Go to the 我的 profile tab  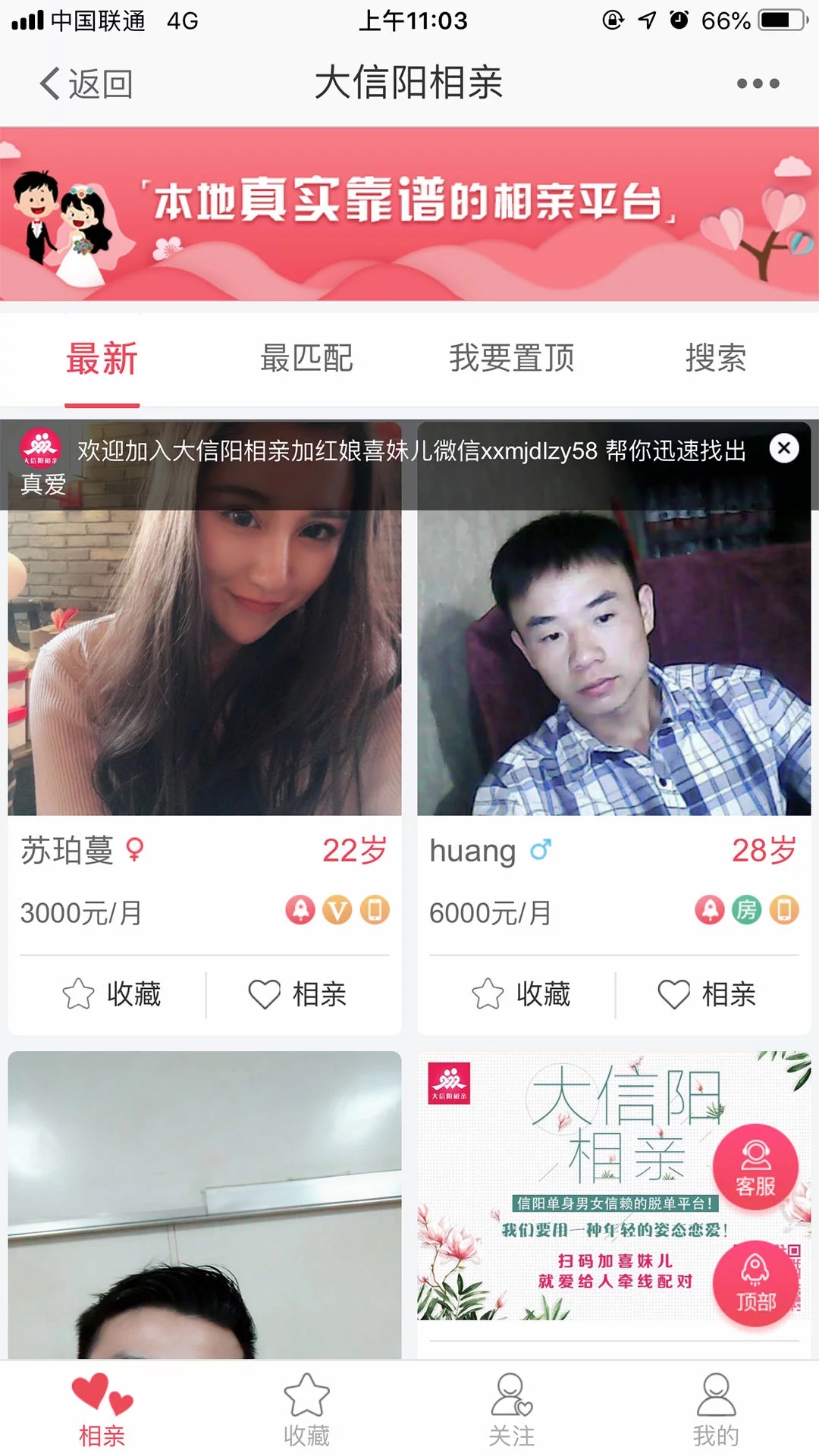(715, 1409)
